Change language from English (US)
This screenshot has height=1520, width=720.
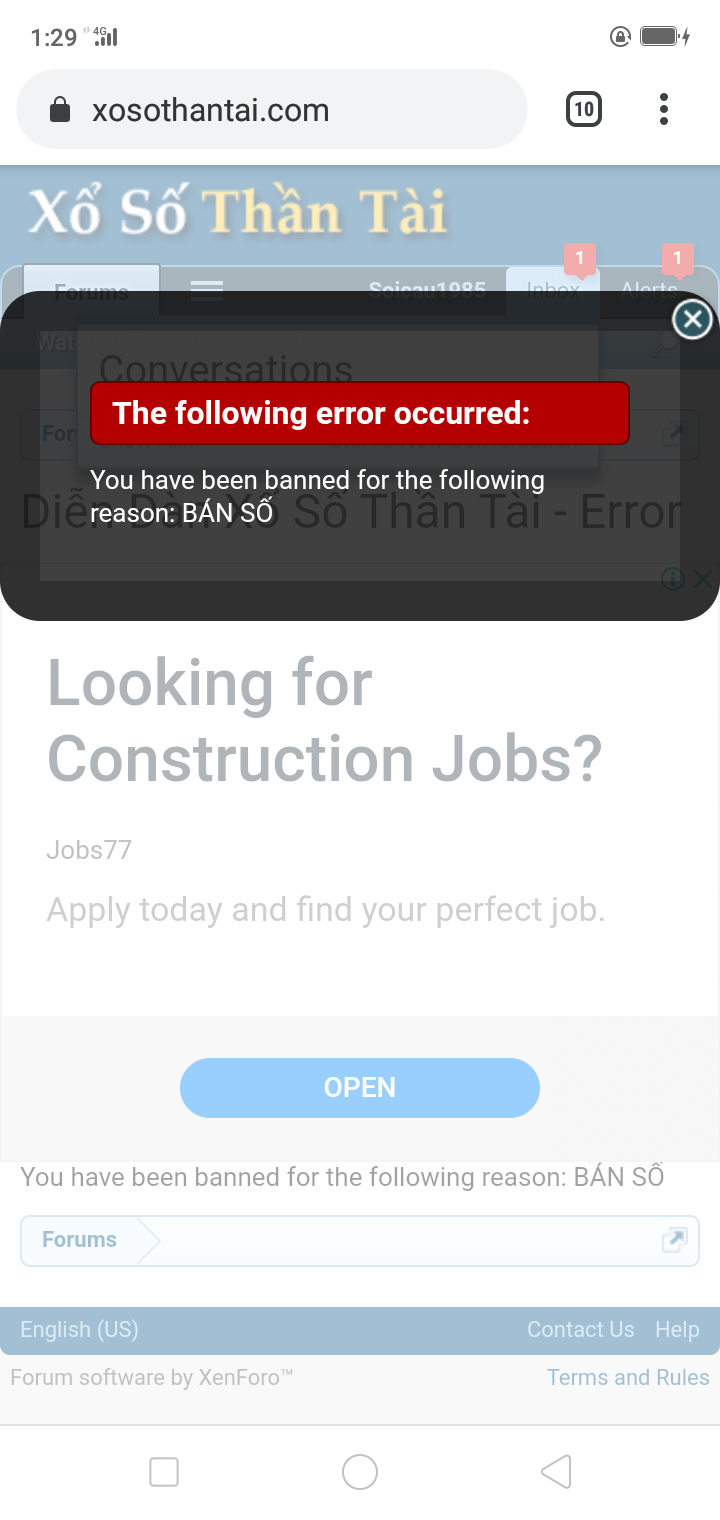click(80, 1329)
